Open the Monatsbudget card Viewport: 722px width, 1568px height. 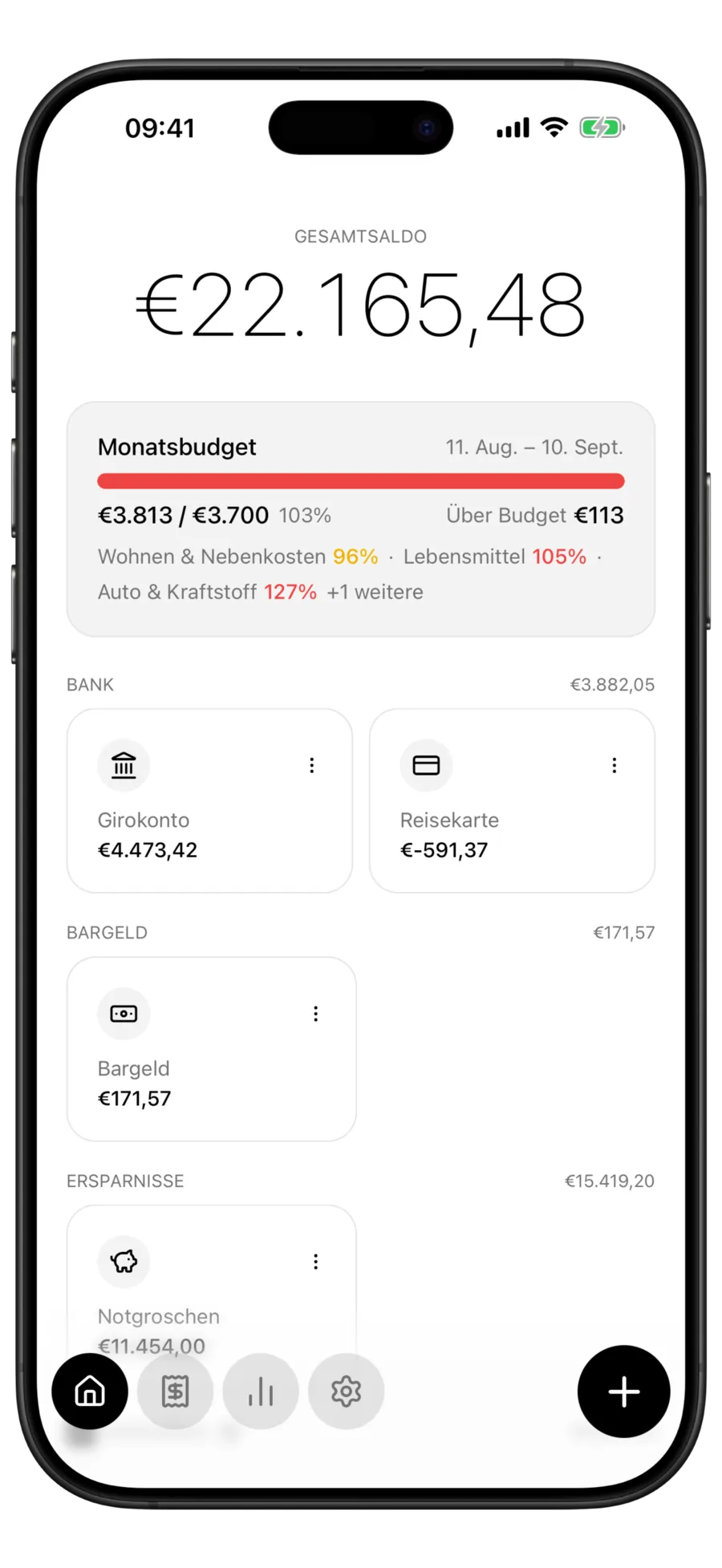tap(360, 519)
